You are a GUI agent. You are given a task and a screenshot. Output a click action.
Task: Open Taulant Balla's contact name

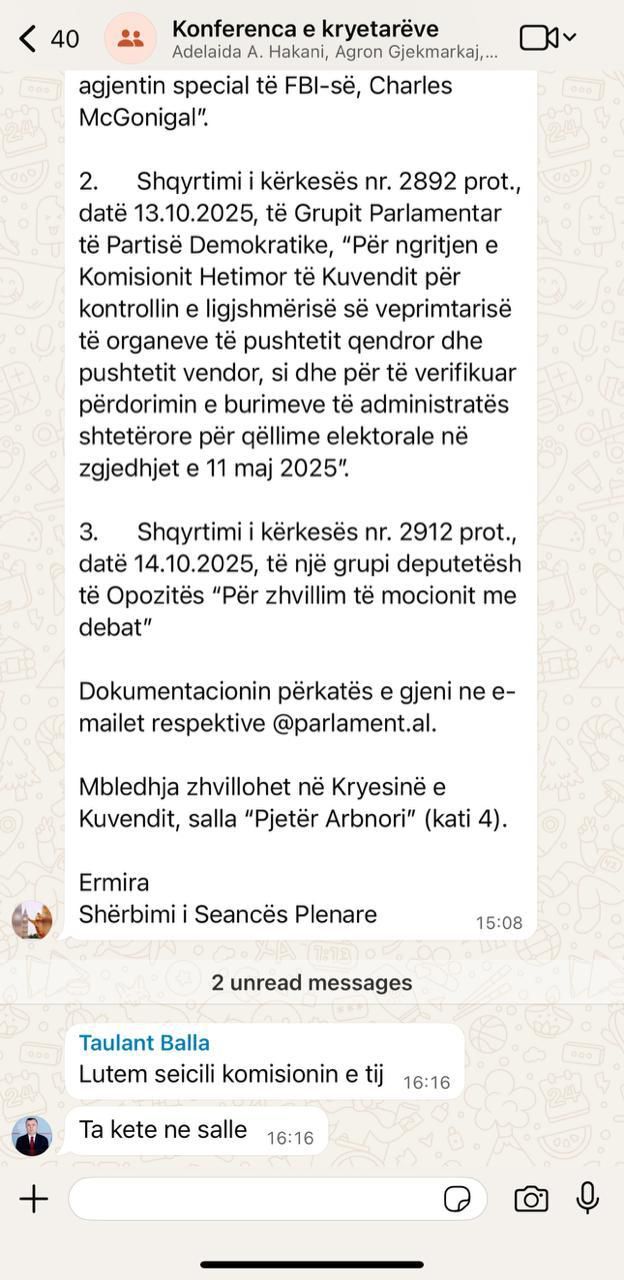point(144,1043)
